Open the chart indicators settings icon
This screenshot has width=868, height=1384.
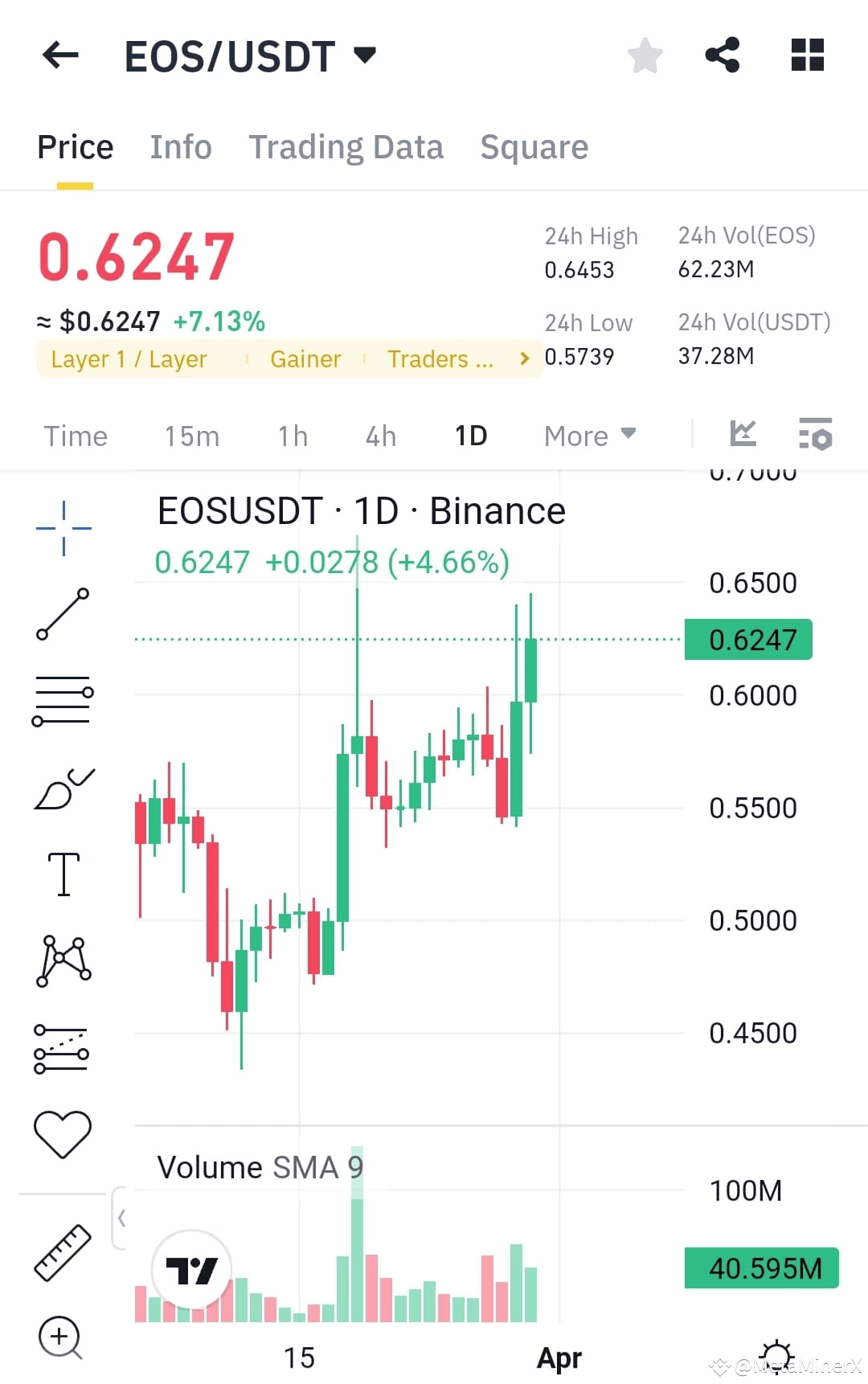point(815,434)
